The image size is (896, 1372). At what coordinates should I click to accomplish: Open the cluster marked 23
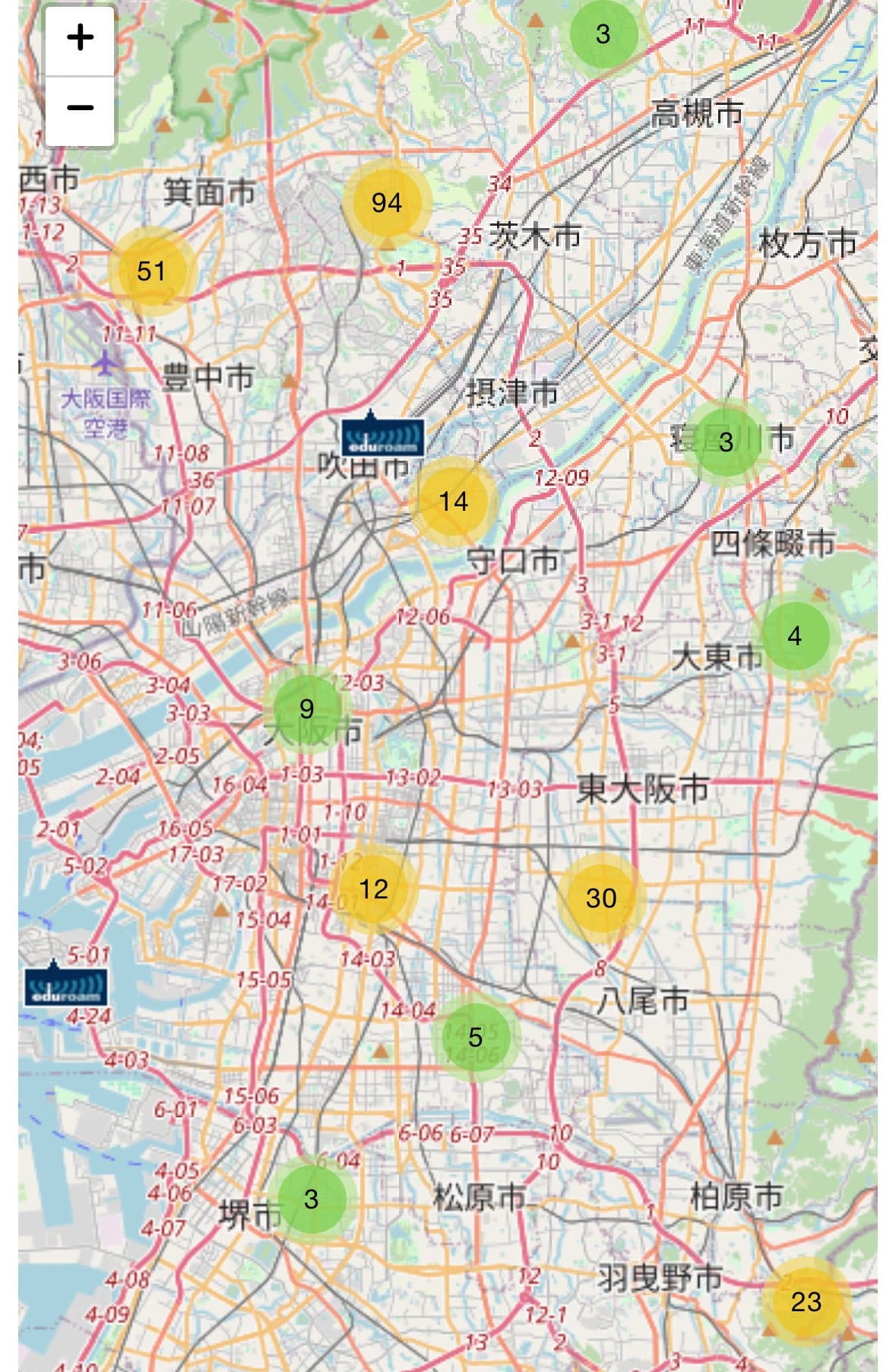806,1301
